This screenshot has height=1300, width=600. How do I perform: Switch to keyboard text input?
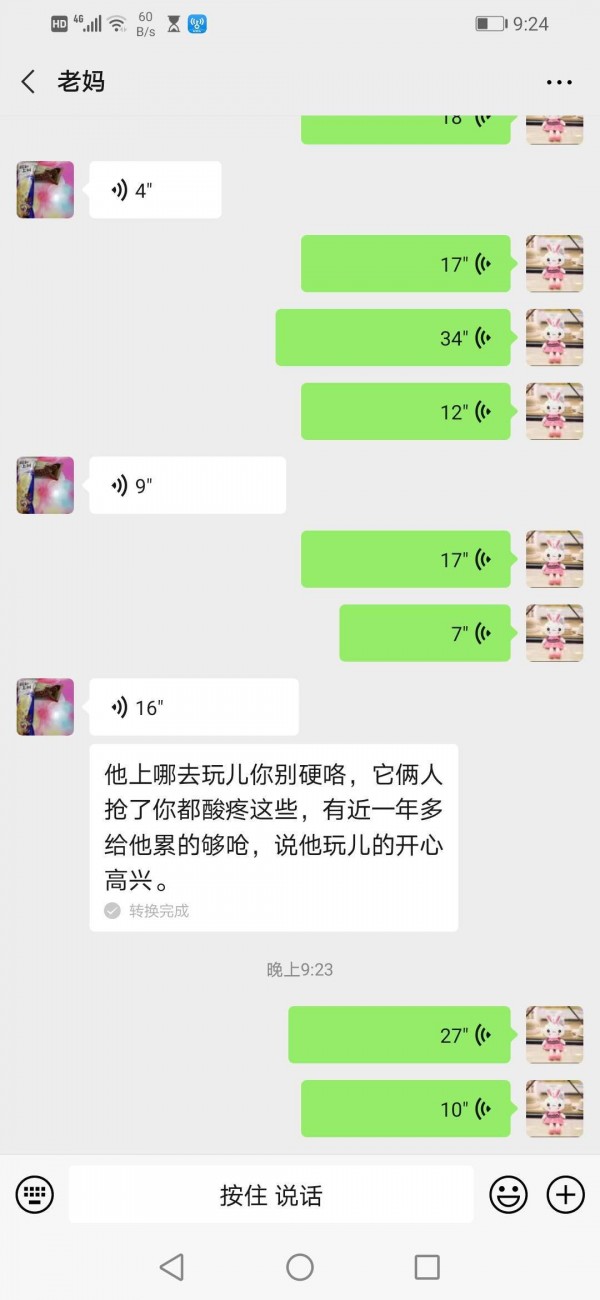tap(35, 1194)
